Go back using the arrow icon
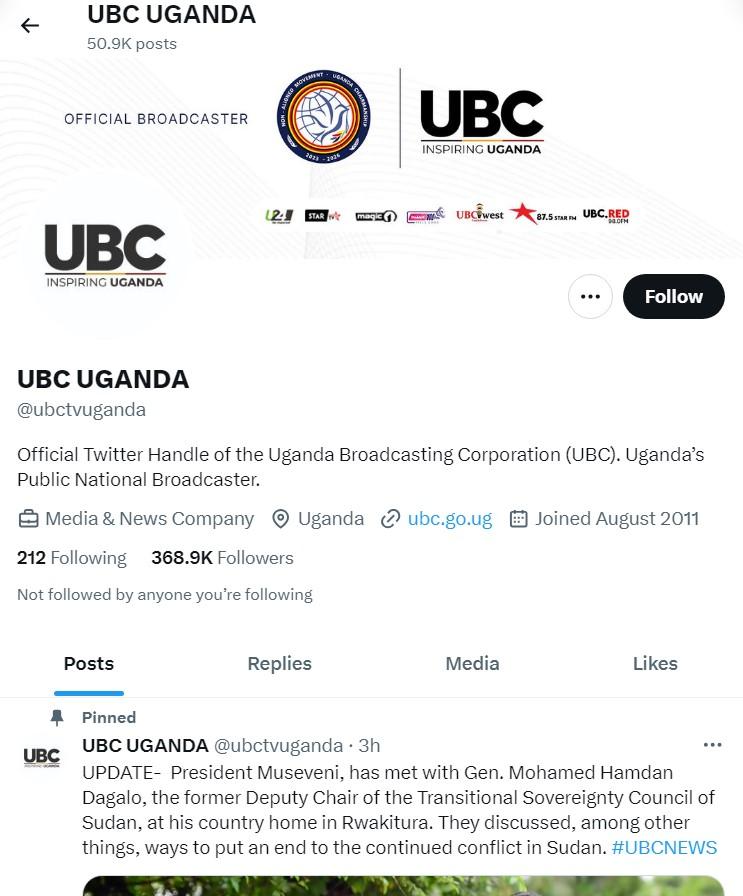This screenshot has height=896, width=743. (30, 26)
